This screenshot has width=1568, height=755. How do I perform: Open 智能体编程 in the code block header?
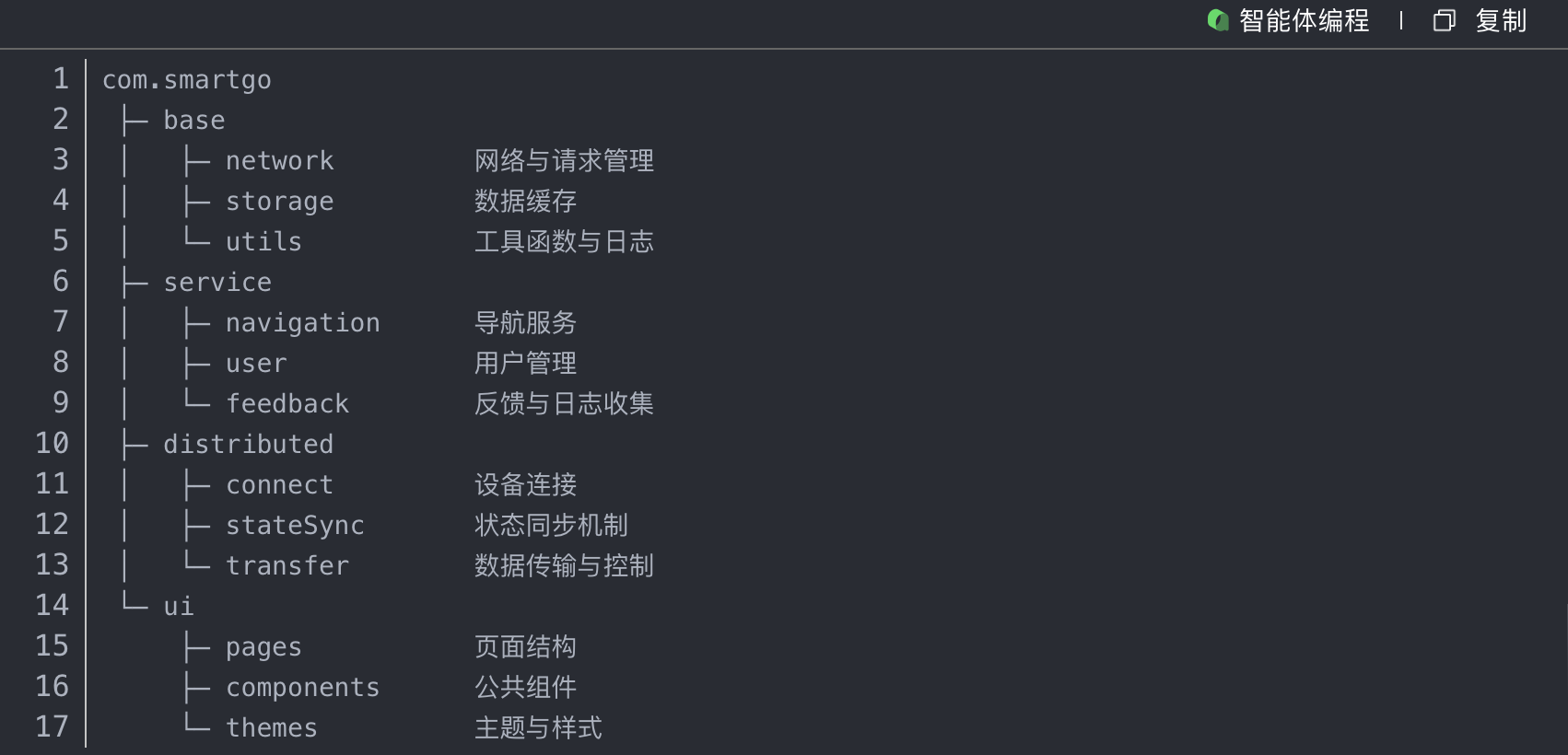[x=1290, y=20]
